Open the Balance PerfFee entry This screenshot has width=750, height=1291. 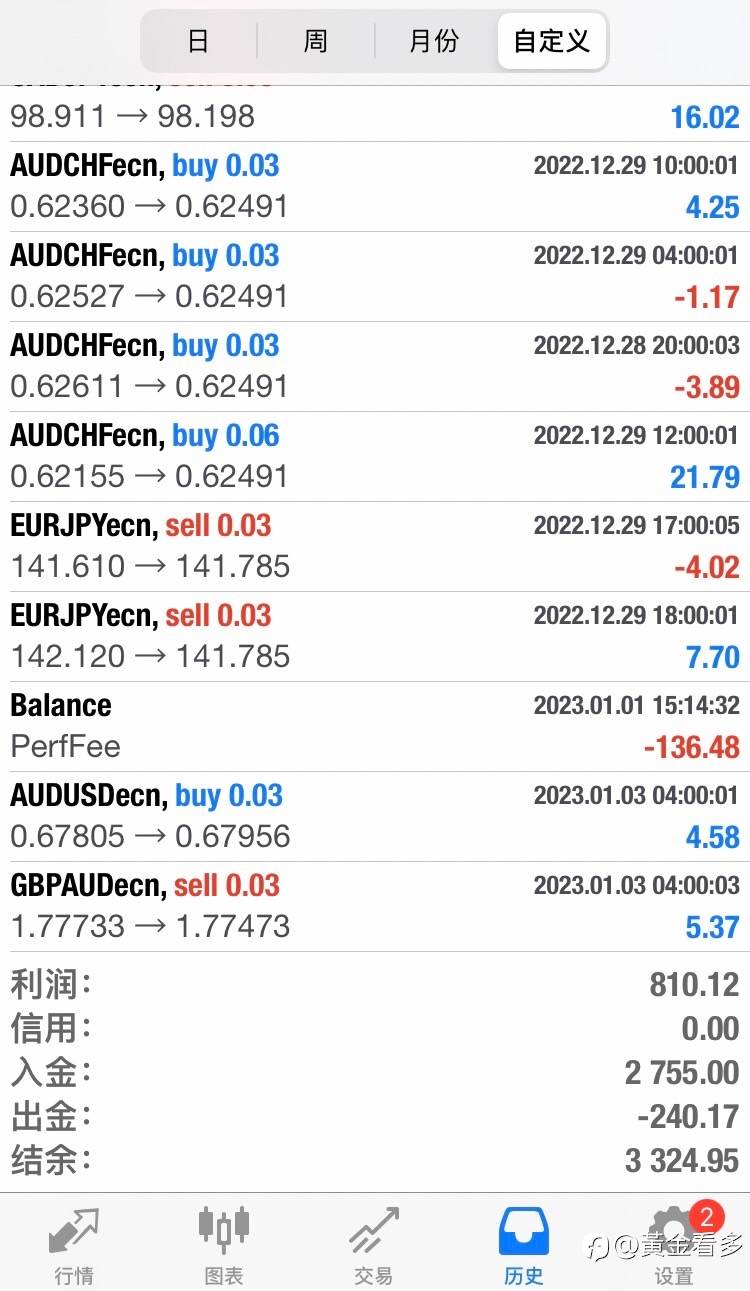tap(375, 726)
